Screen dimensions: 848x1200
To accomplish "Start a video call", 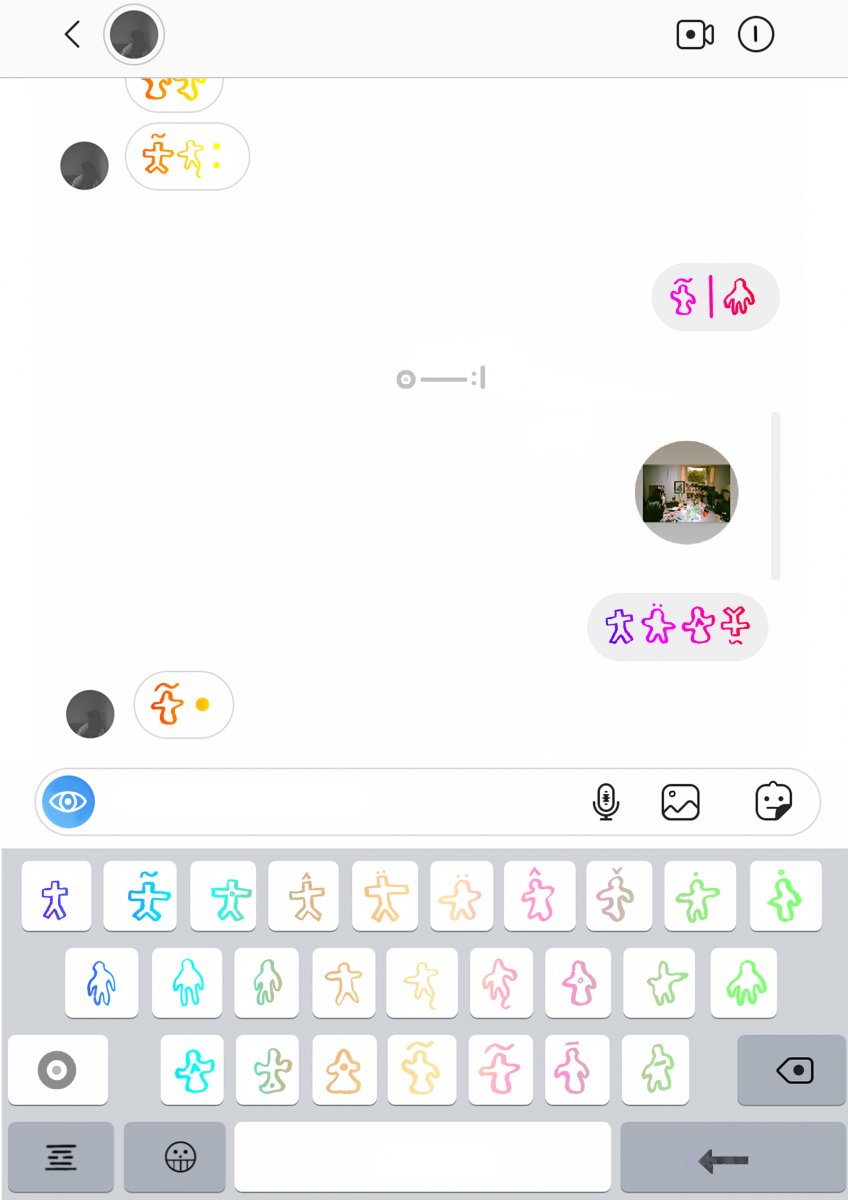I will (x=694, y=35).
